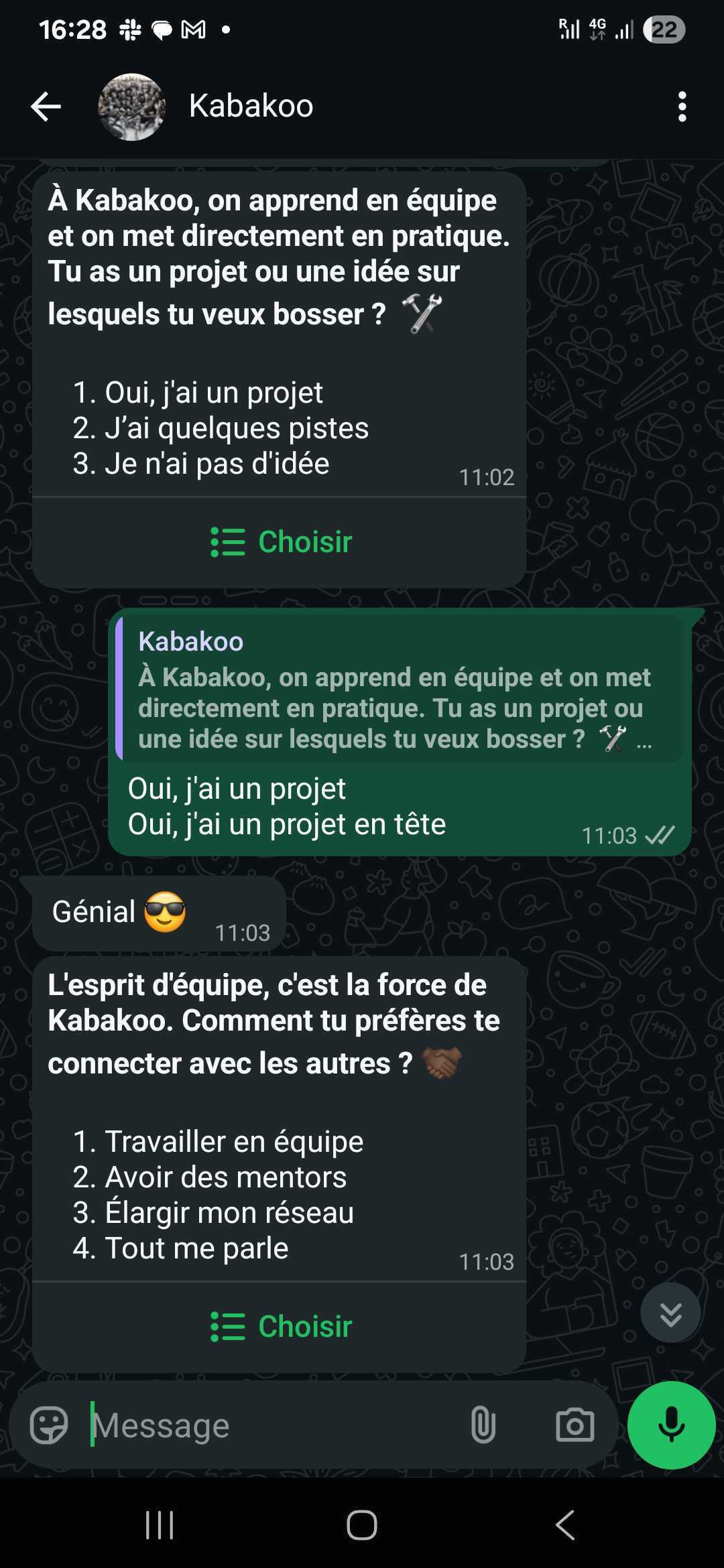Image resolution: width=724 pixels, height=1568 pixels.
Task: Attach a file with the paperclip
Action: [483, 1425]
